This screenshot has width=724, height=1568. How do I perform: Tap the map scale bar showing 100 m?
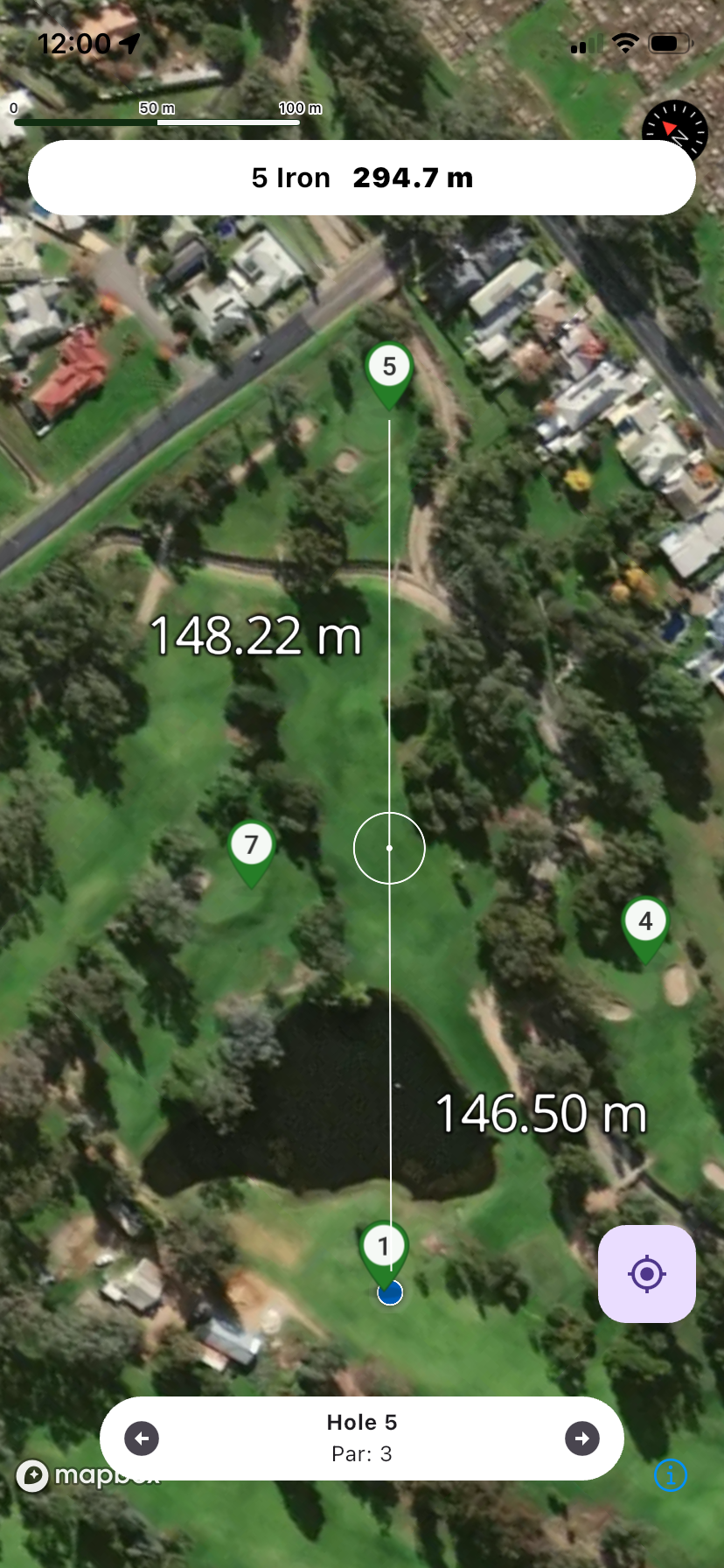click(298, 109)
